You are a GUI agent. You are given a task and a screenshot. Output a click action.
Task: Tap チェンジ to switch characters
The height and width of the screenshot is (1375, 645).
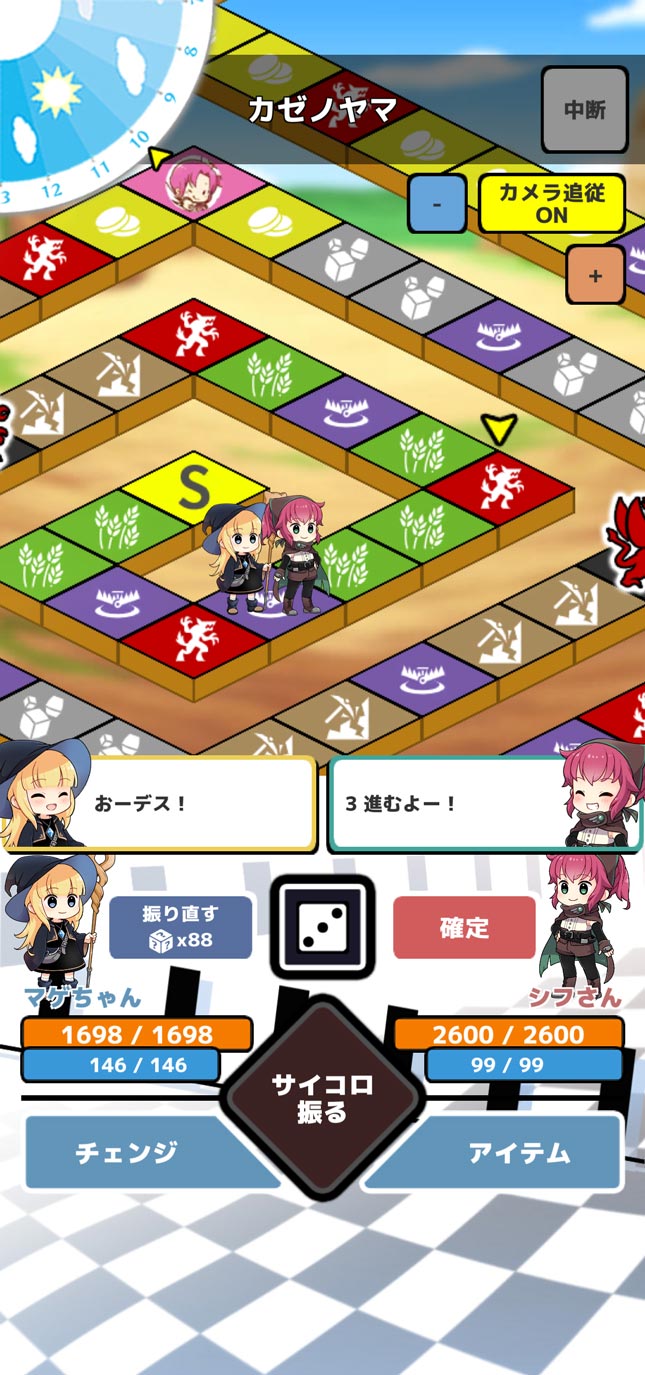(127, 1152)
